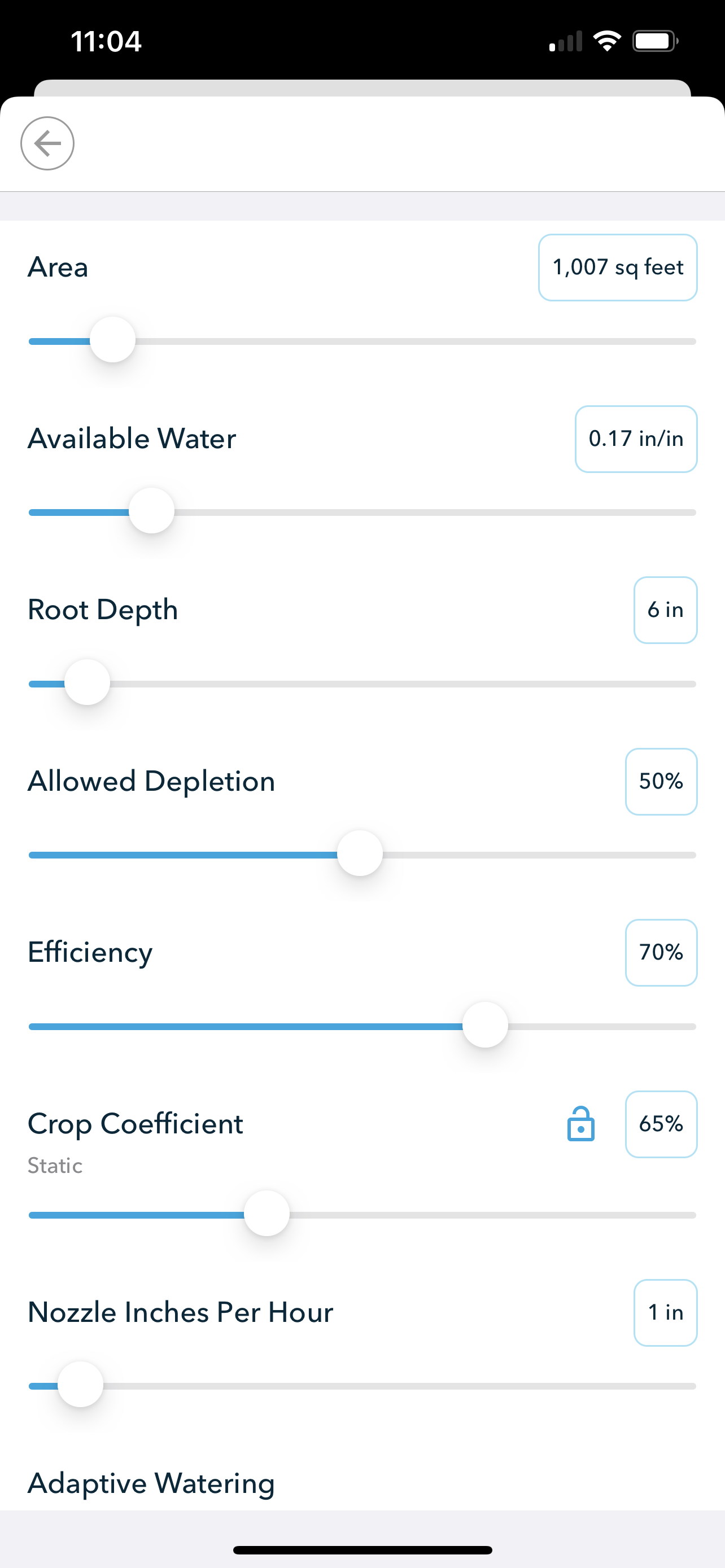Toggle the Crop Coefficient lock icon
The height and width of the screenshot is (1568, 725).
(580, 1124)
